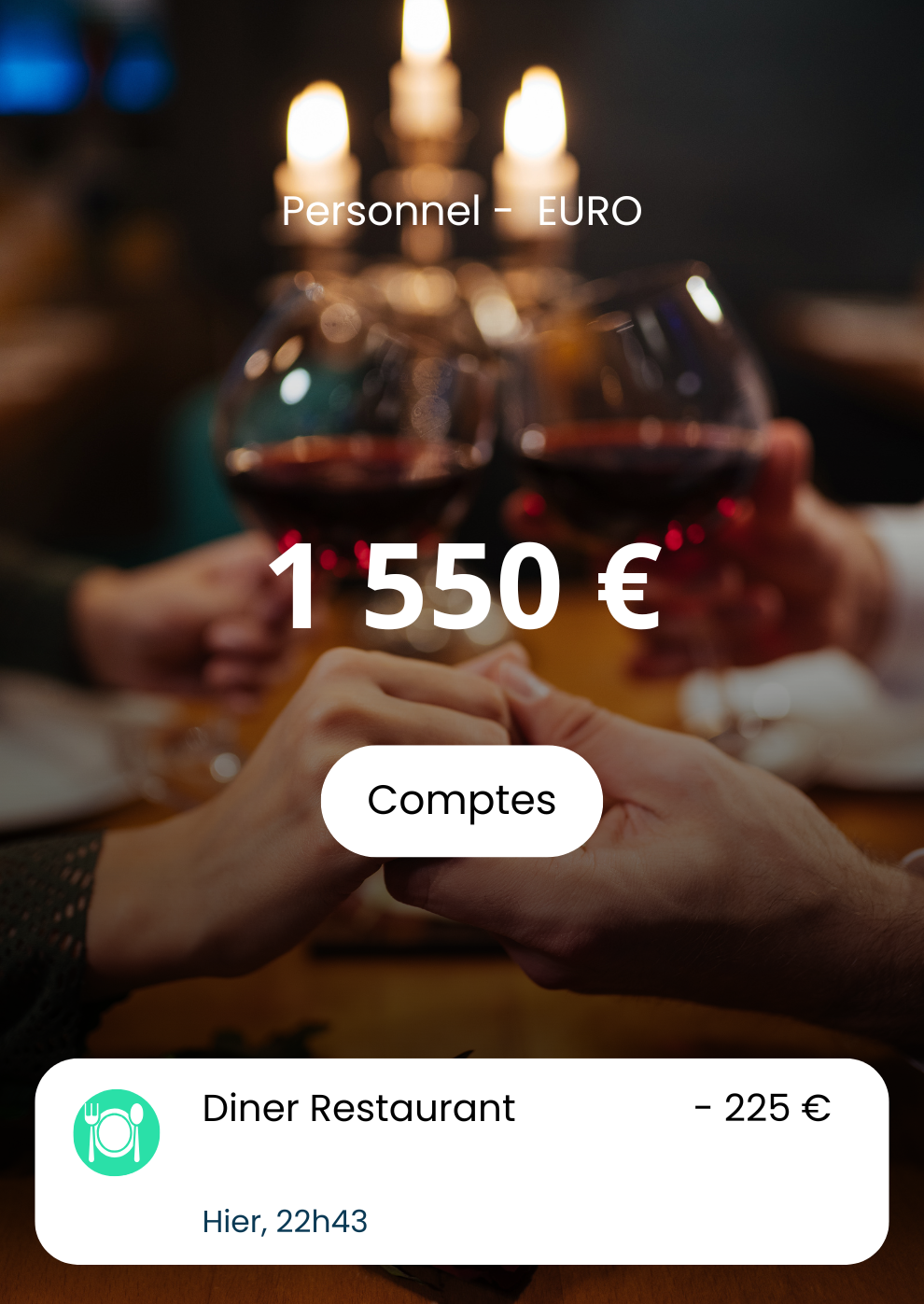Check the - 225 € amount
Viewport: 924px width, 1304px height.
coord(763,1108)
